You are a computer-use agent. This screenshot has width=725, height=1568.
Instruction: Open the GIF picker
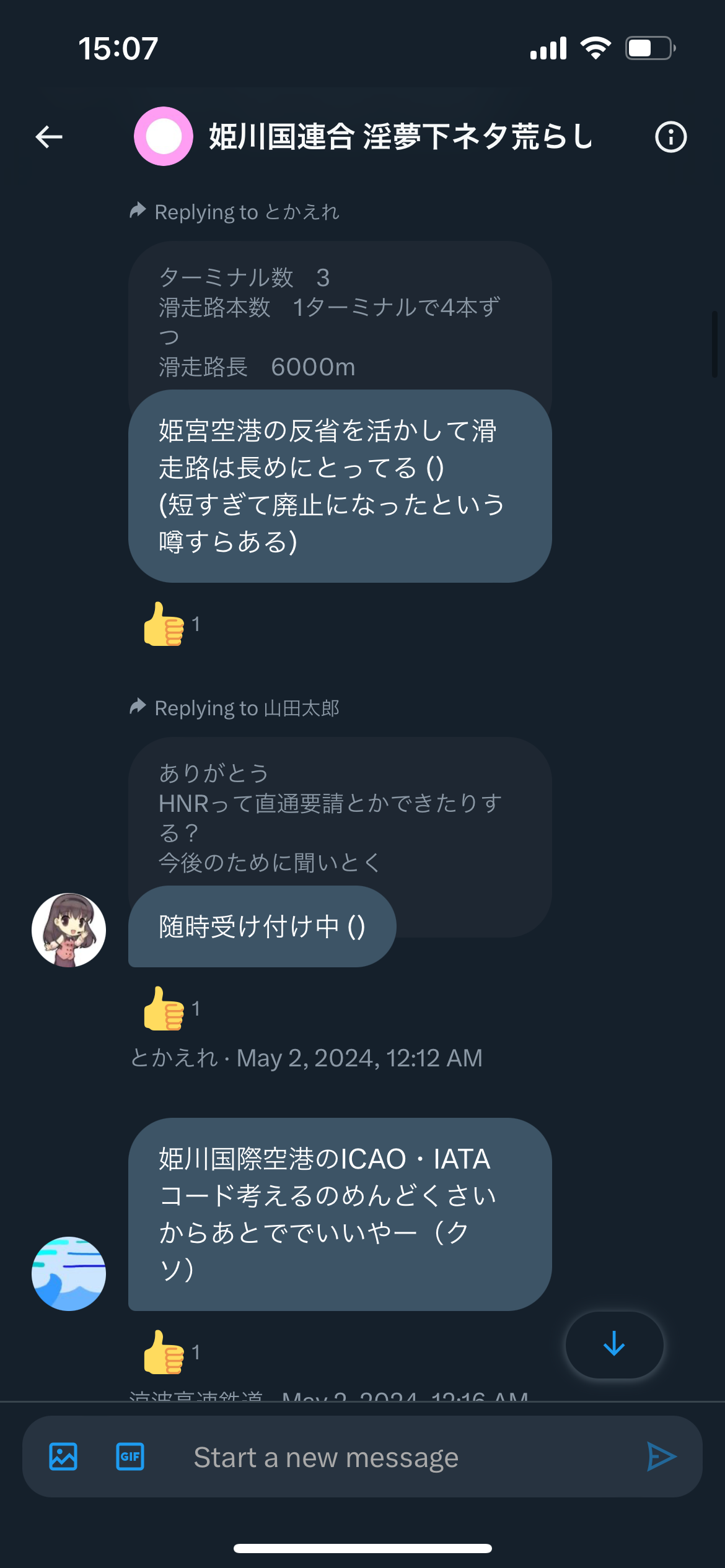pyautogui.click(x=130, y=1457)
